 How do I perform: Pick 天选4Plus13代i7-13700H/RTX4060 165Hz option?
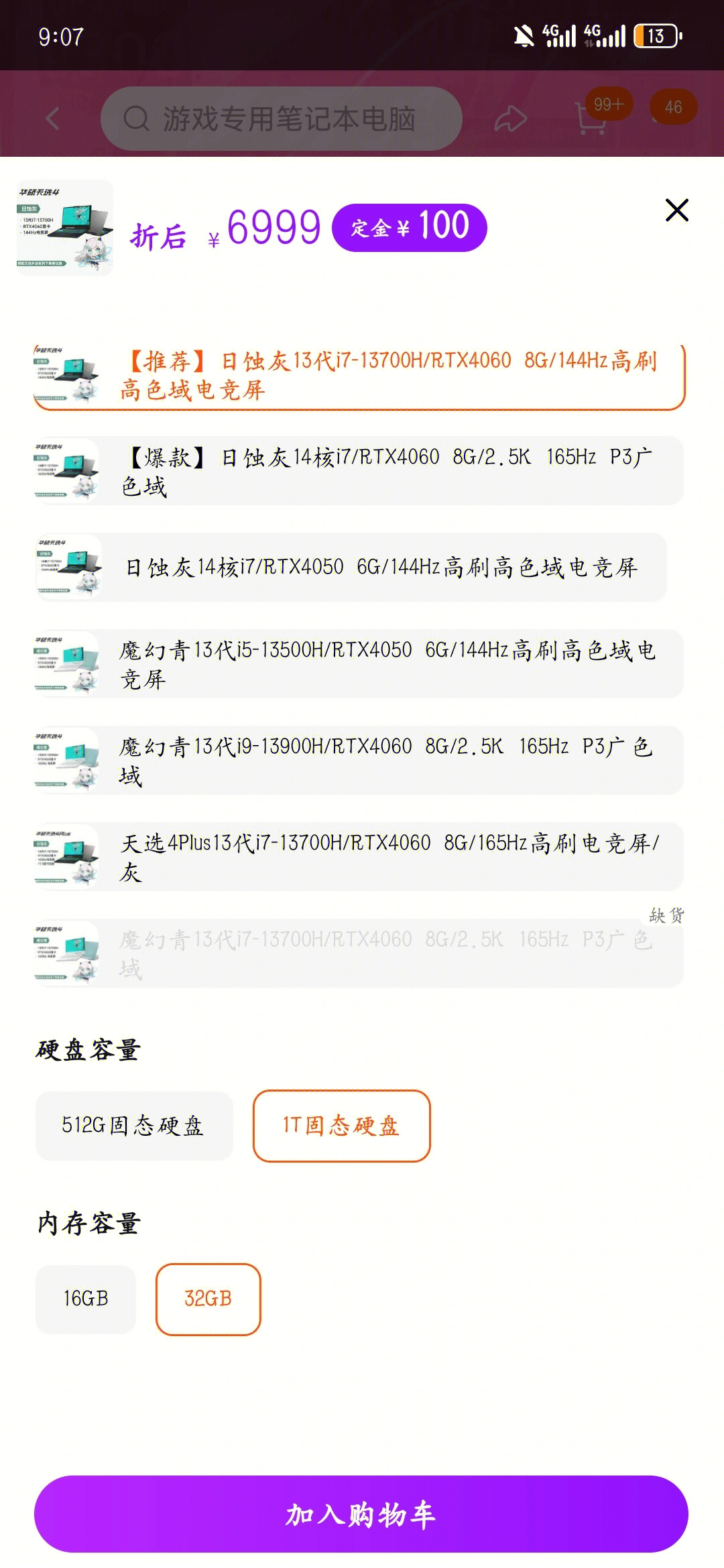click(359, 857)
